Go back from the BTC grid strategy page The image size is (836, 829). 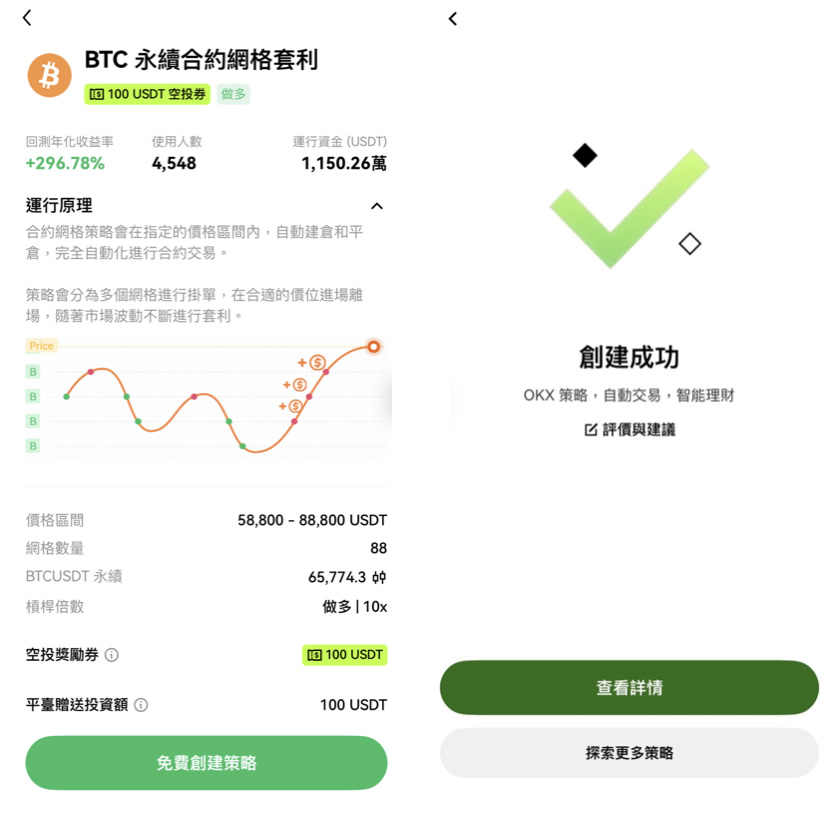(27, 18)
